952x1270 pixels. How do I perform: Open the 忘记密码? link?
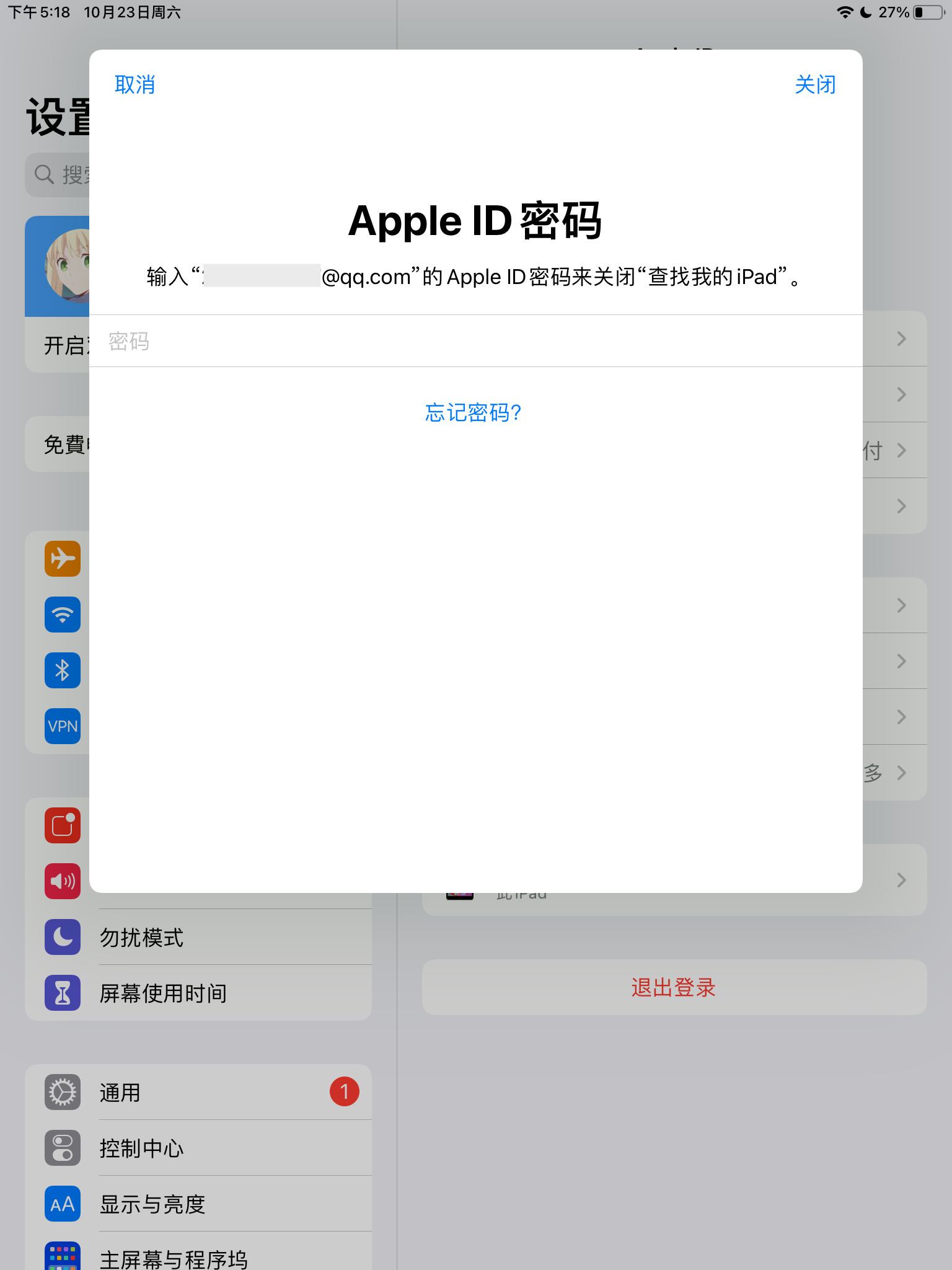474,412
